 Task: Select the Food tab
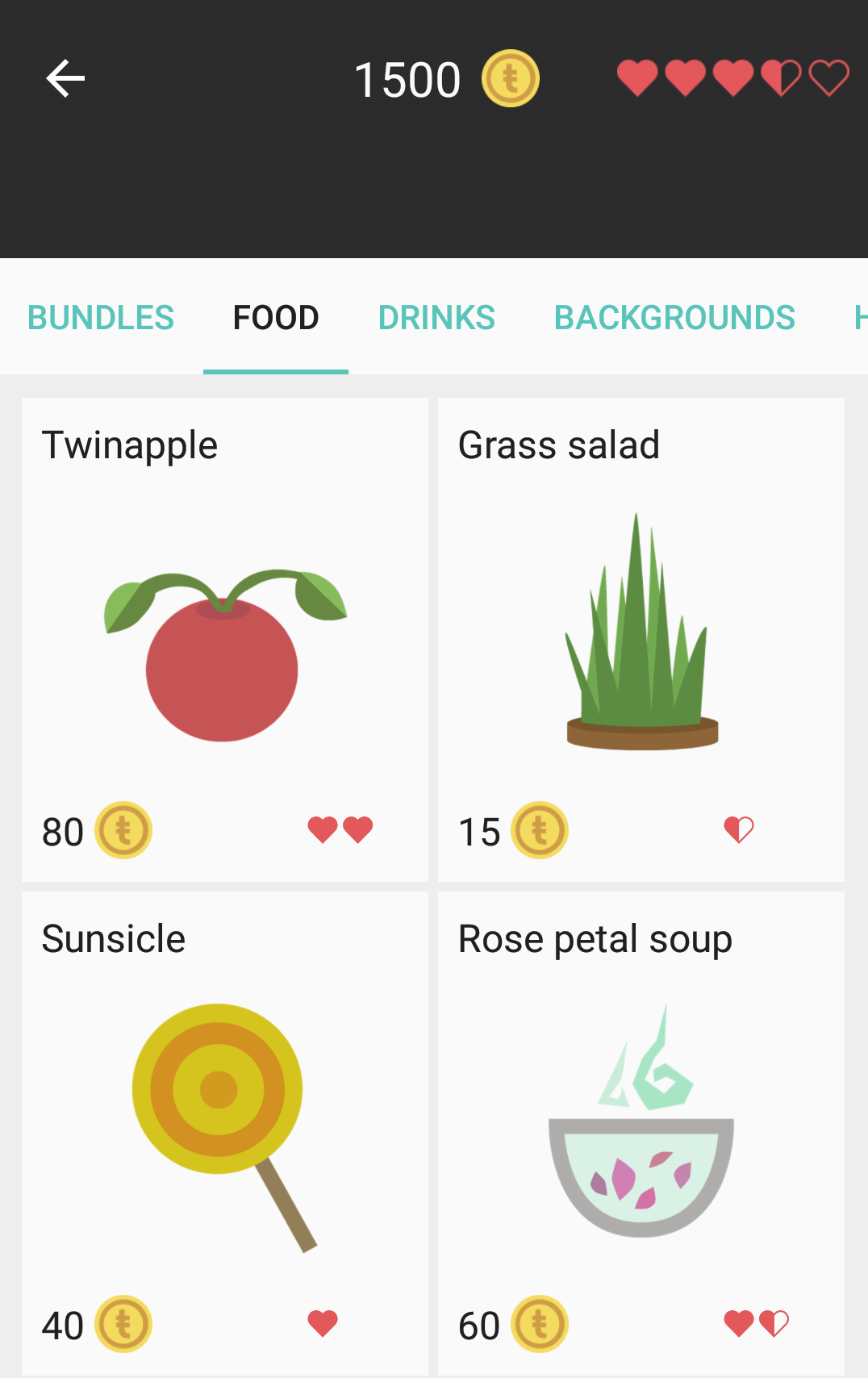pyautogui.click(x=276, y=318)
